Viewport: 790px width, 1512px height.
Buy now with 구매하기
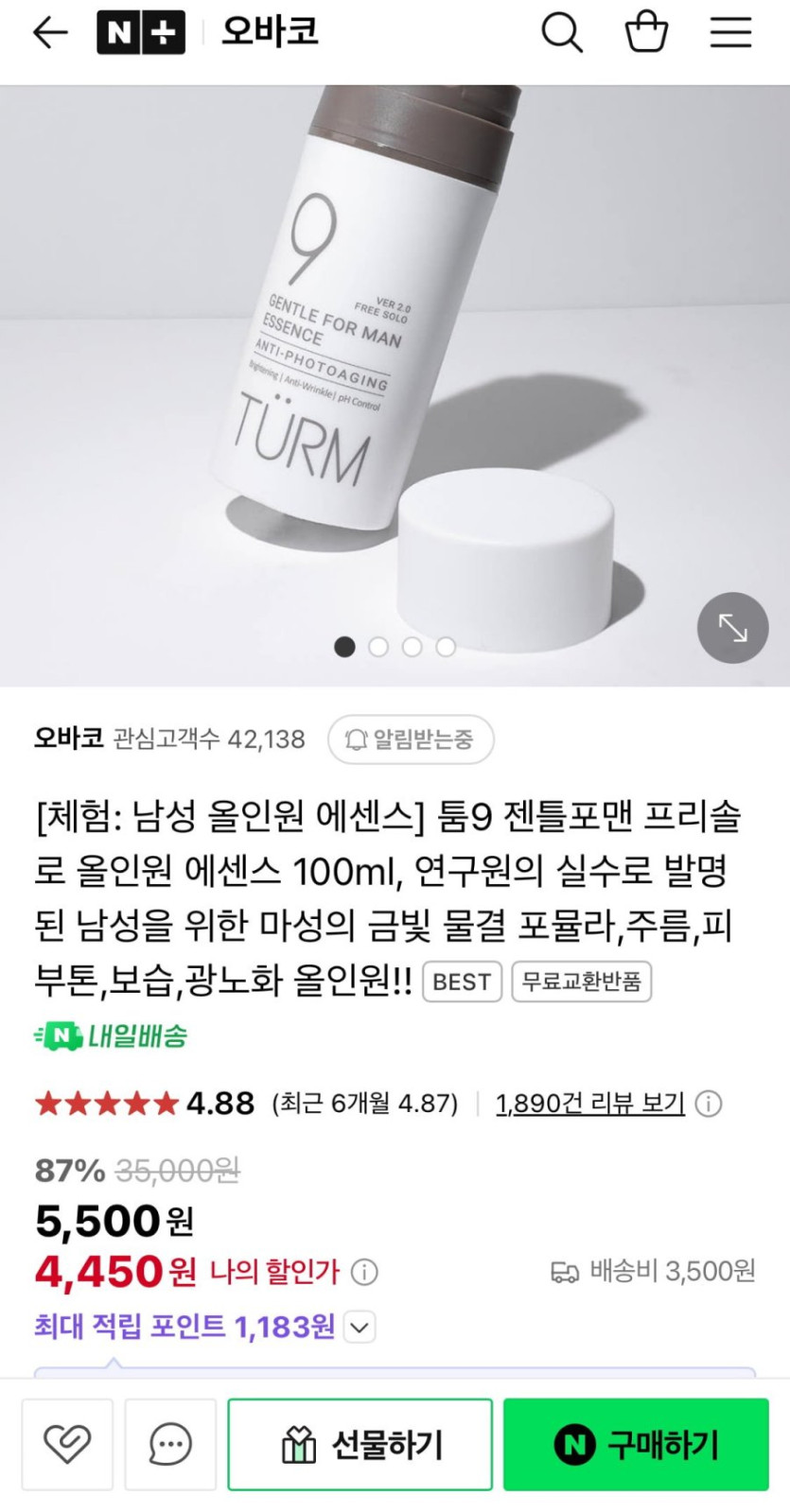[x=636, y=1444]
